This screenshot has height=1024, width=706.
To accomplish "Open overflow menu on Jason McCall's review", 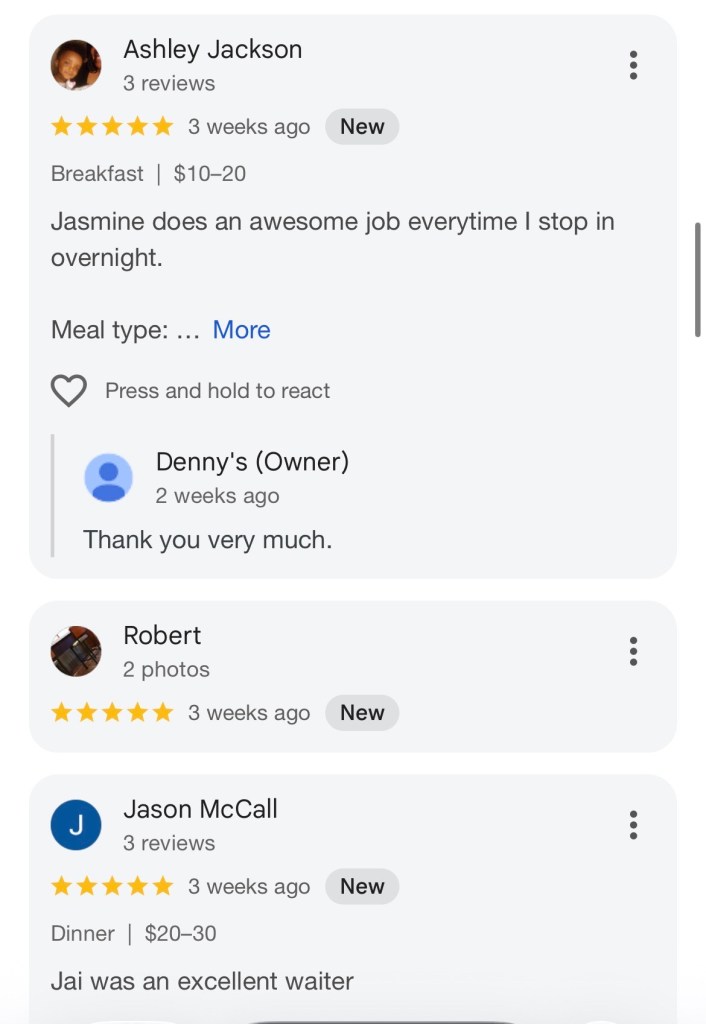I will click(x=633, y=825).
